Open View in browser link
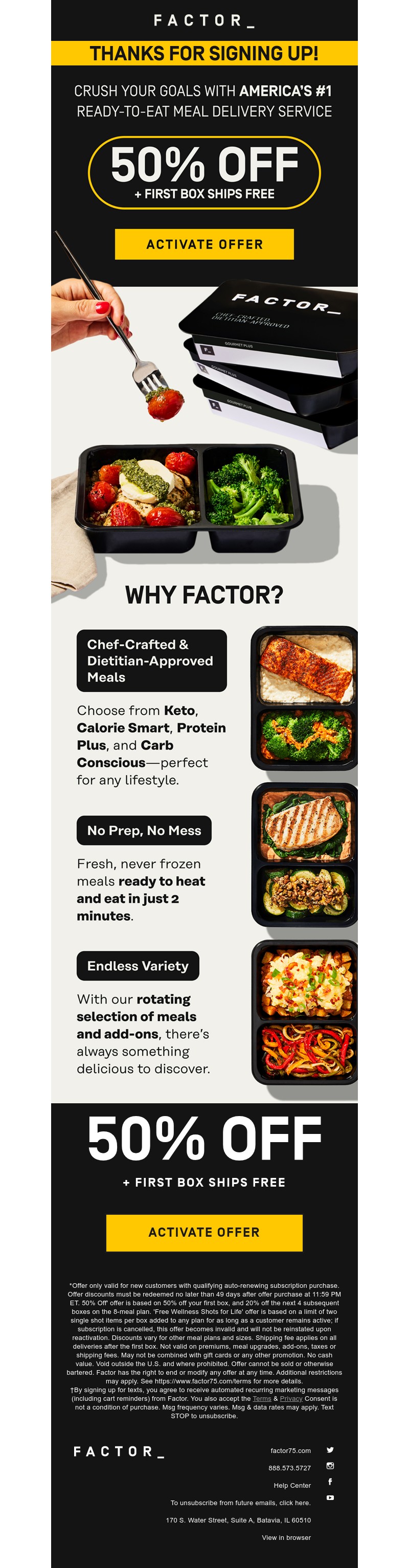Screen dimensions: 409x1568 click(x=286, y=1537)
